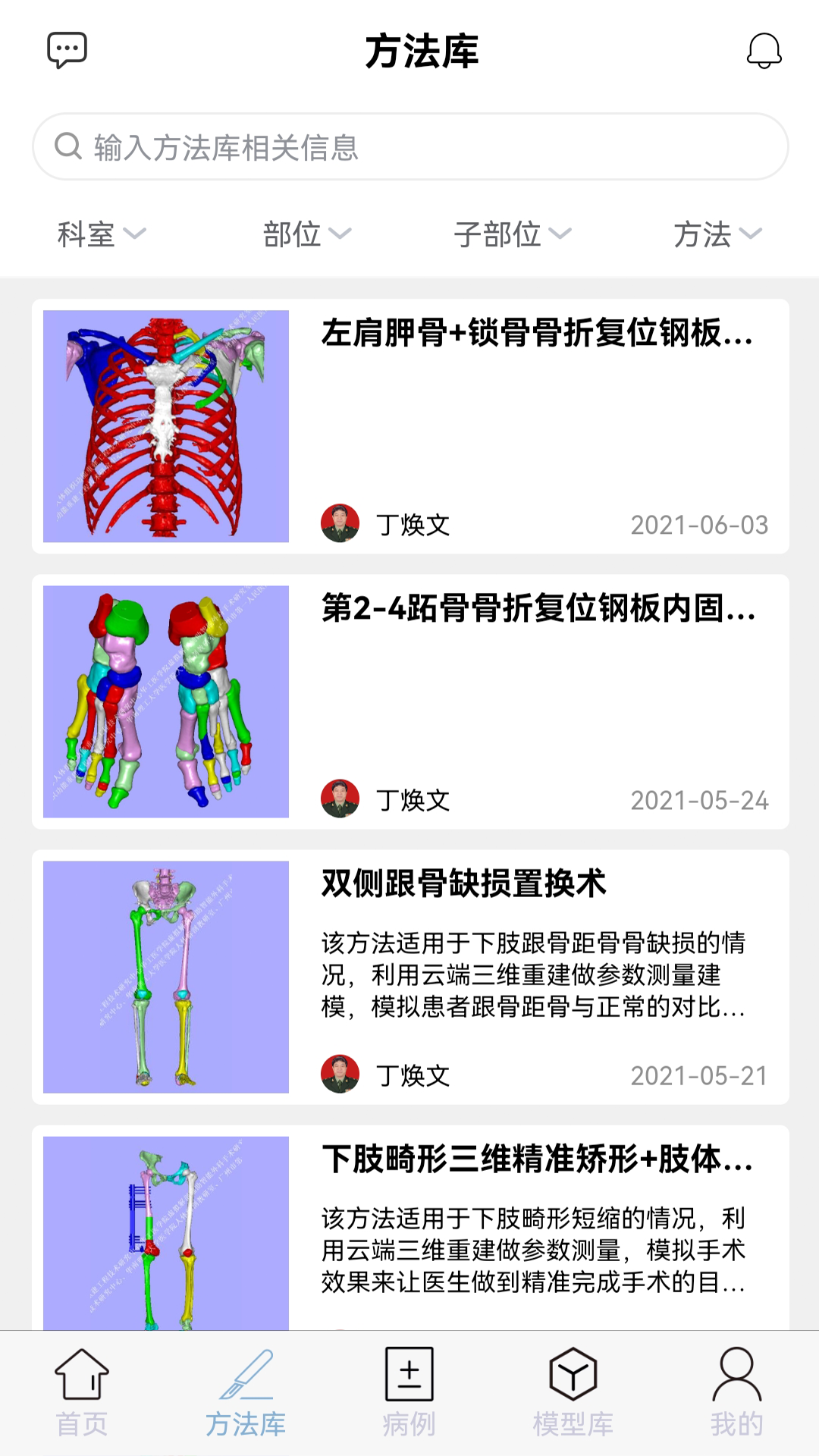The width and height of the screenshot is (819, 1456).
Task: Open the 第2-4跖骨骨折复位钢板内固 card
Action: [x=410, y=701]
